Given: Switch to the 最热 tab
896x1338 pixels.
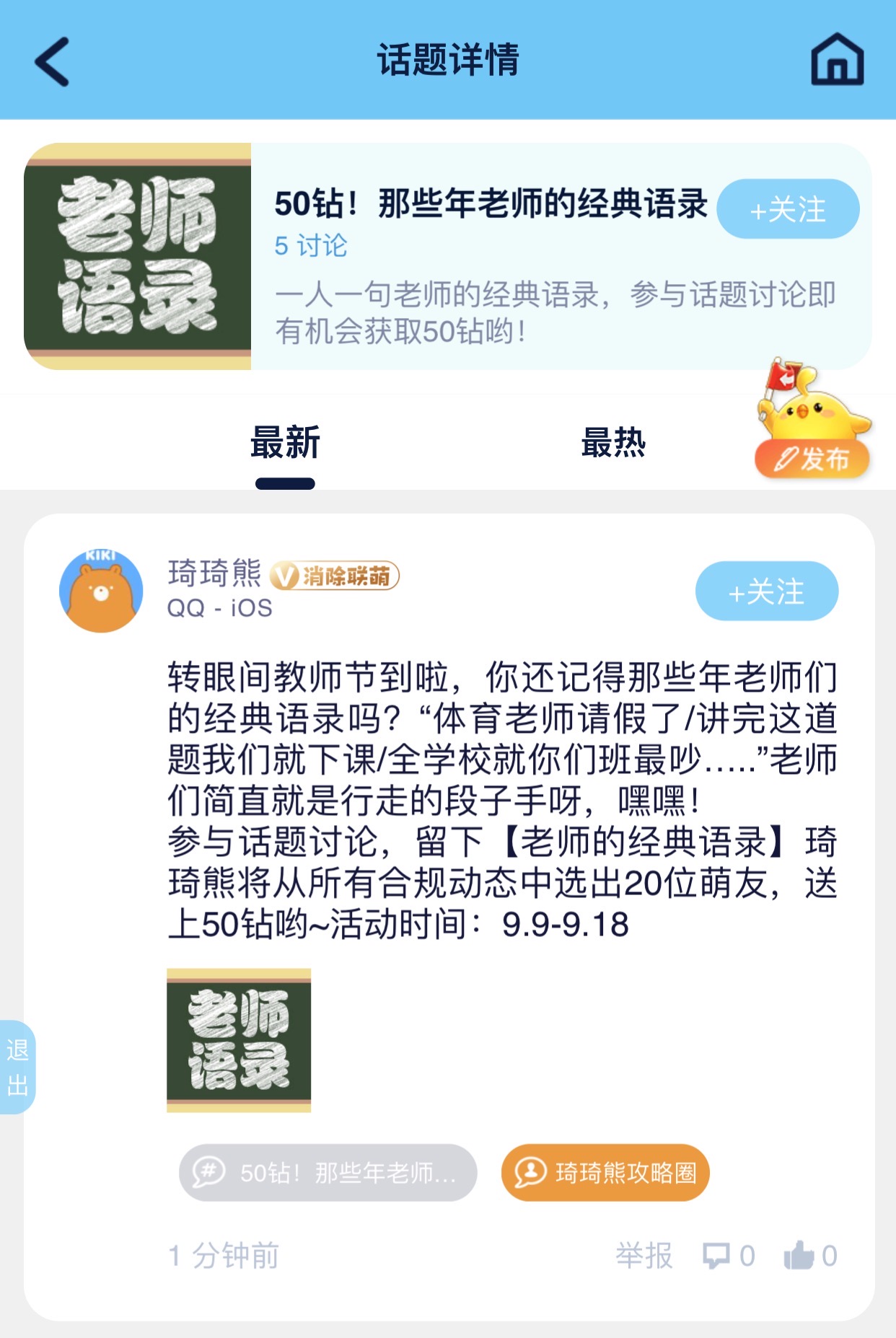Looking at the screenshot, I should pyautogui.click(x=613, y=443).
